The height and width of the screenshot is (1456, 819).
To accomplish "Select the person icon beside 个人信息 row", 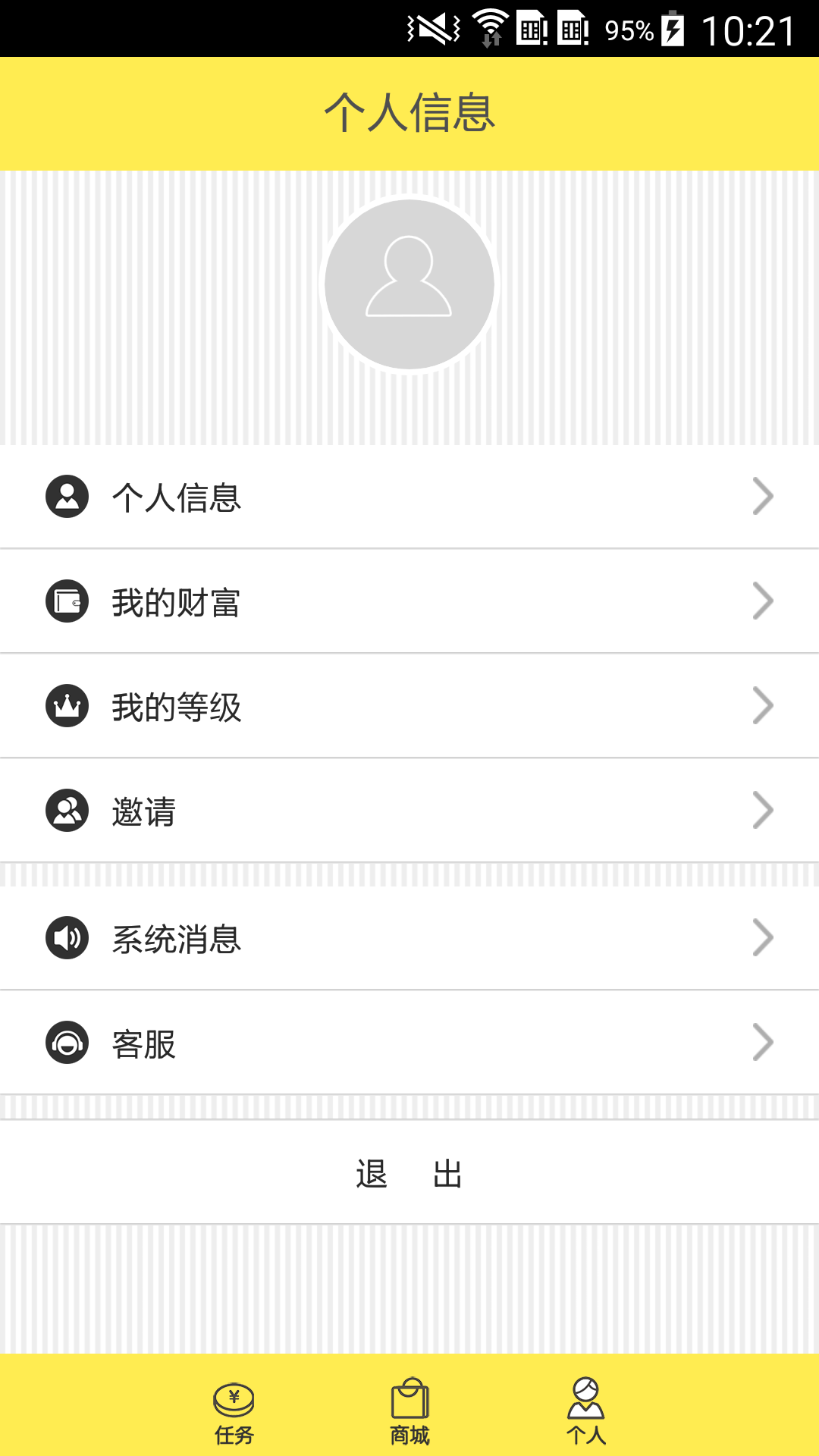I will tap(67, 498).
